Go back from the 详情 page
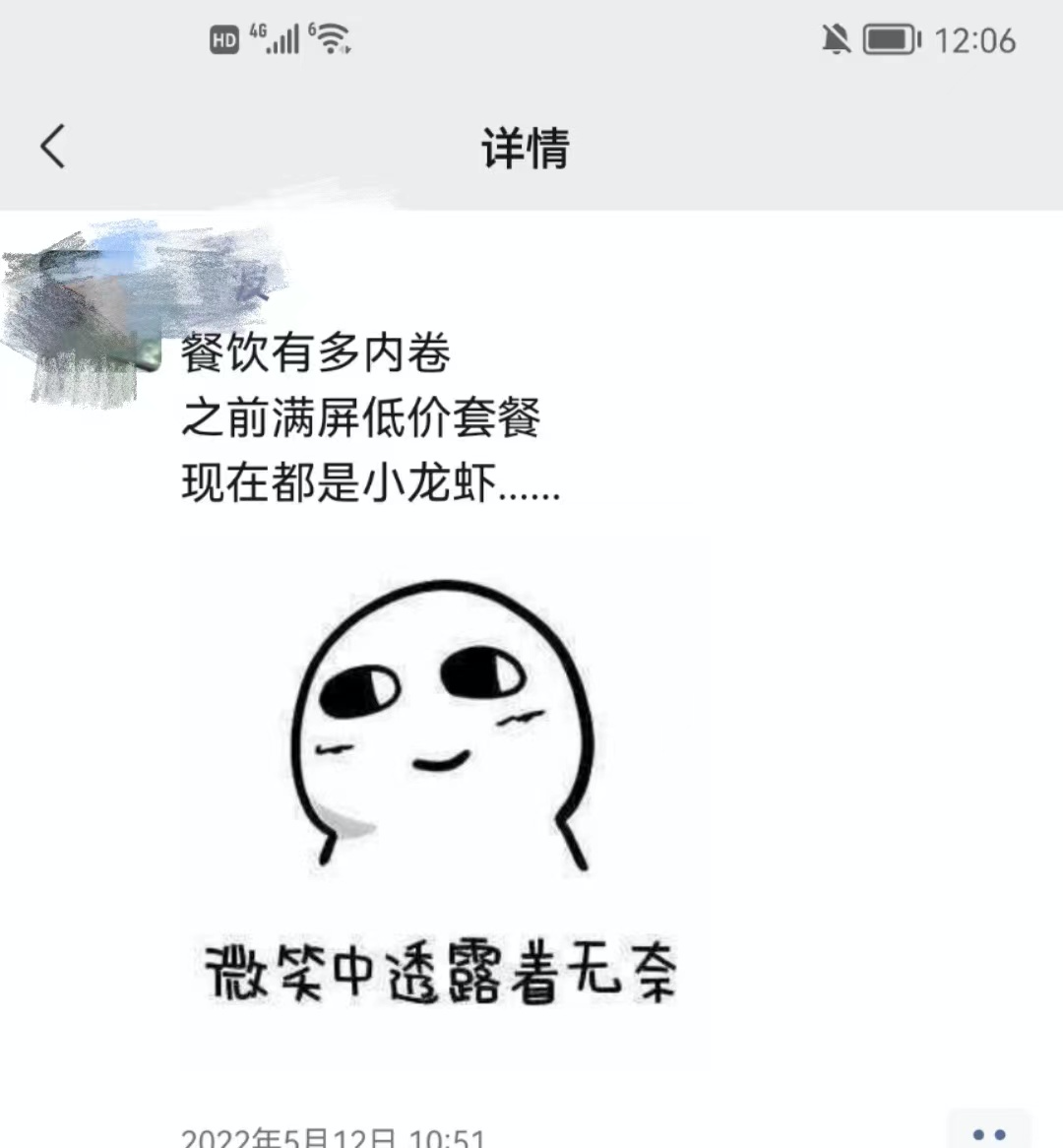Screen dimensions: 1063x1148 (x=53, y=148)
